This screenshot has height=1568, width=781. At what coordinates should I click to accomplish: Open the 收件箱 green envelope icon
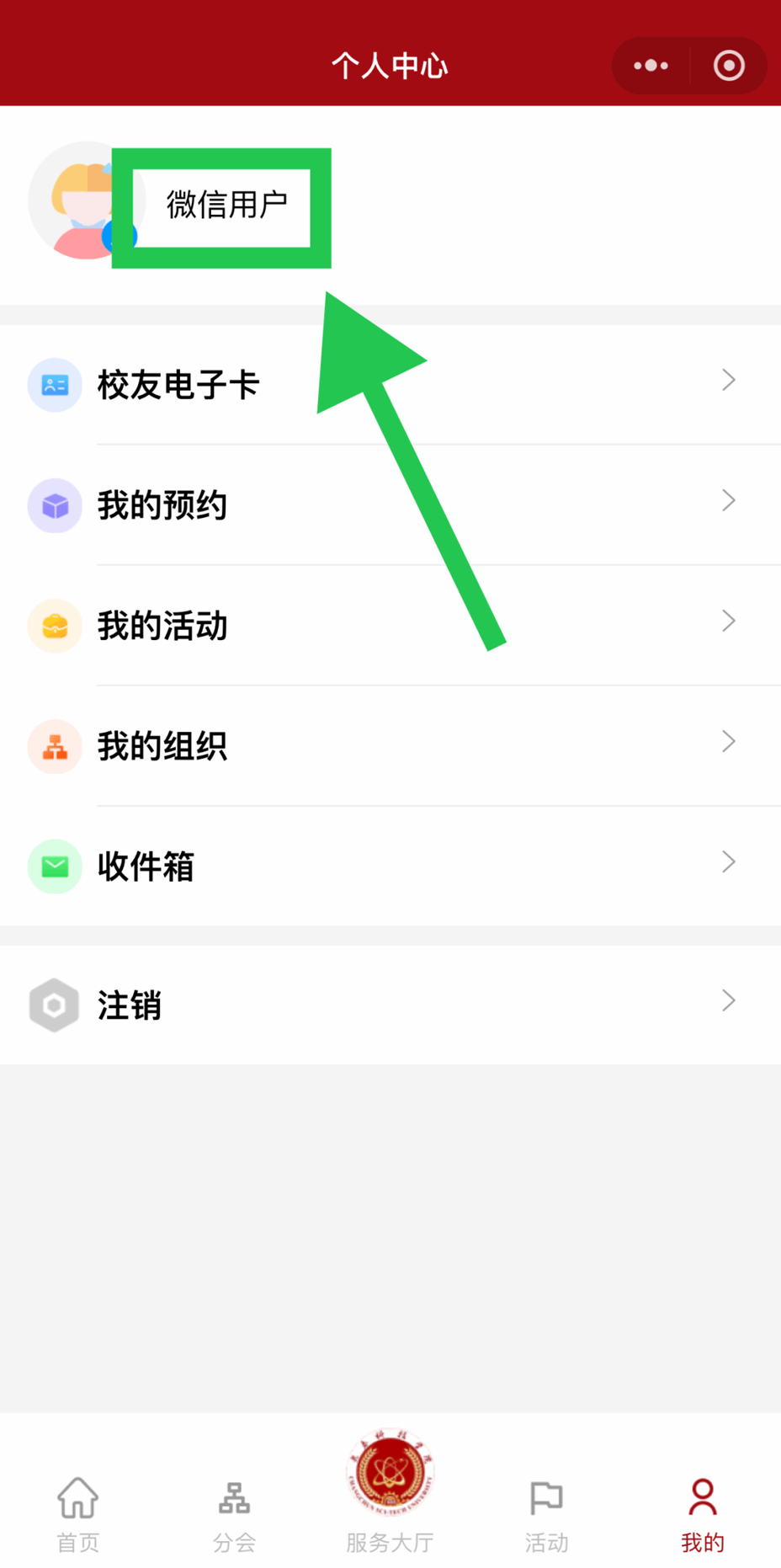click(54, 867)
